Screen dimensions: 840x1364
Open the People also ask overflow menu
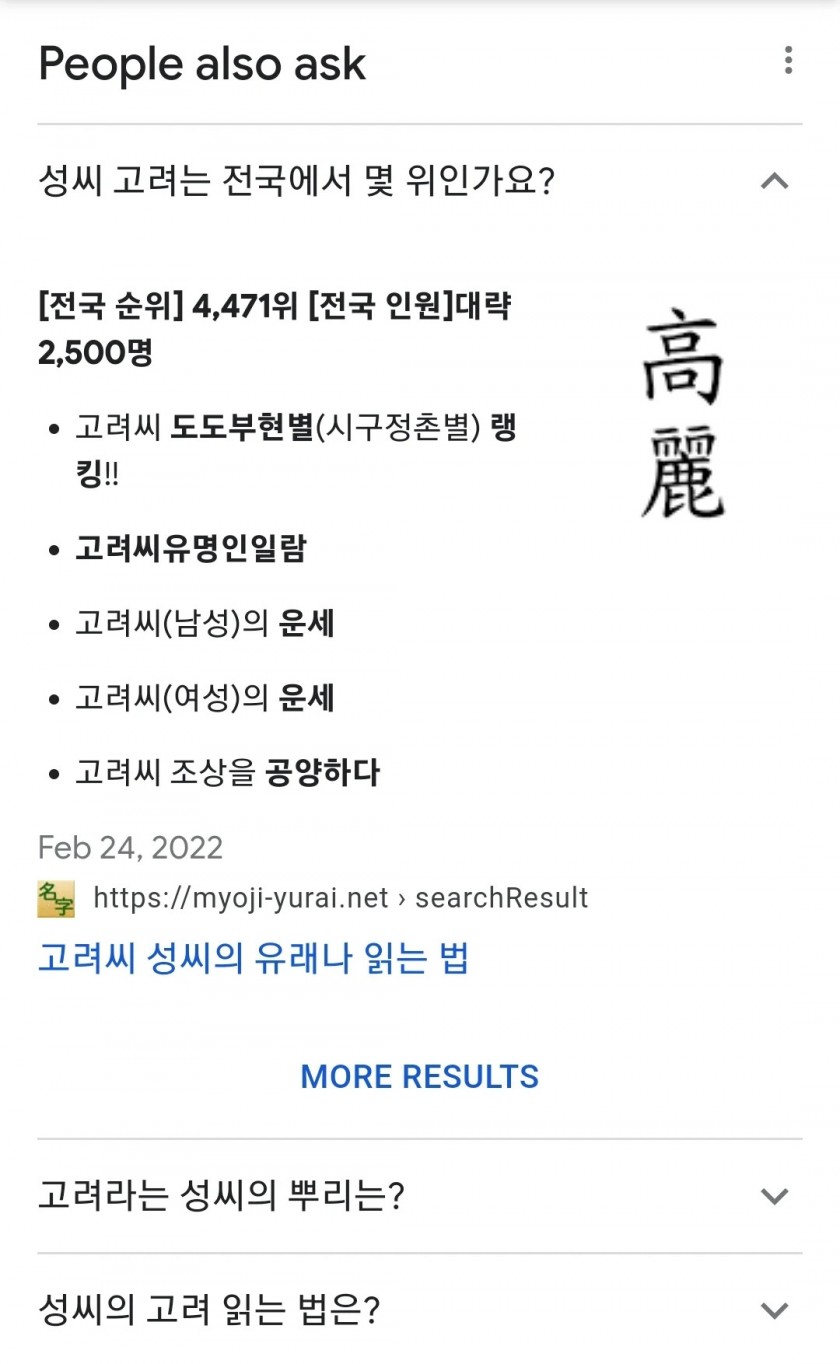coord(788,61)
